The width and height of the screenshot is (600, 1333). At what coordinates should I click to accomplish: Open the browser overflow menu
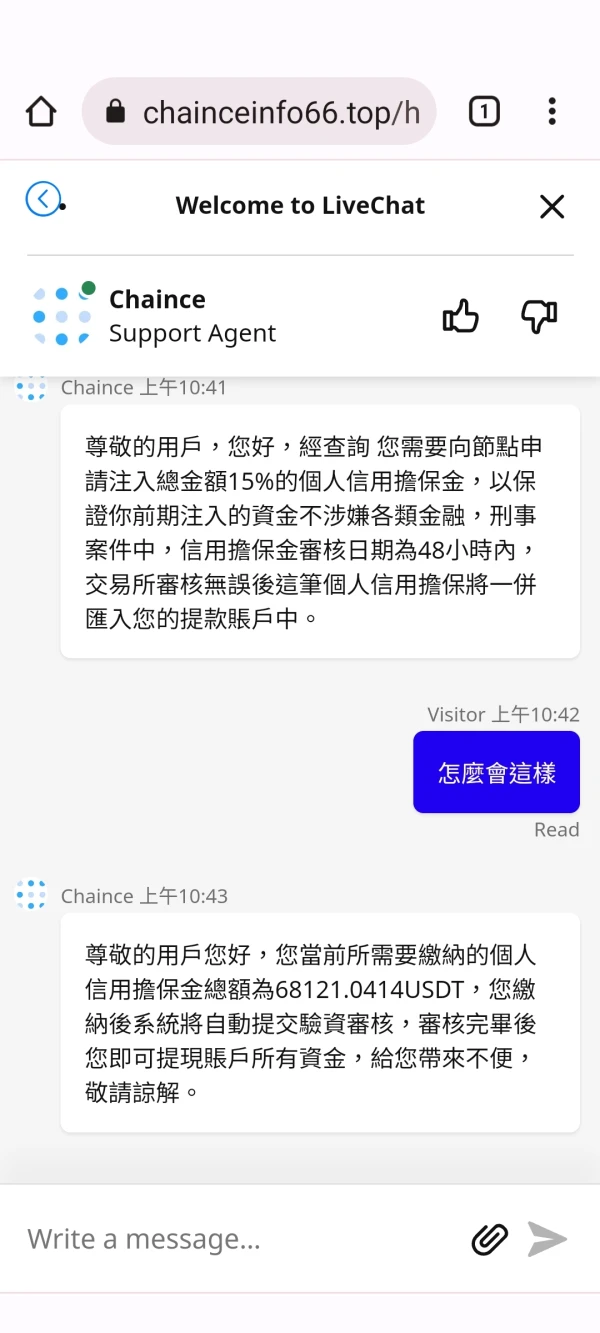click(552, 112)
